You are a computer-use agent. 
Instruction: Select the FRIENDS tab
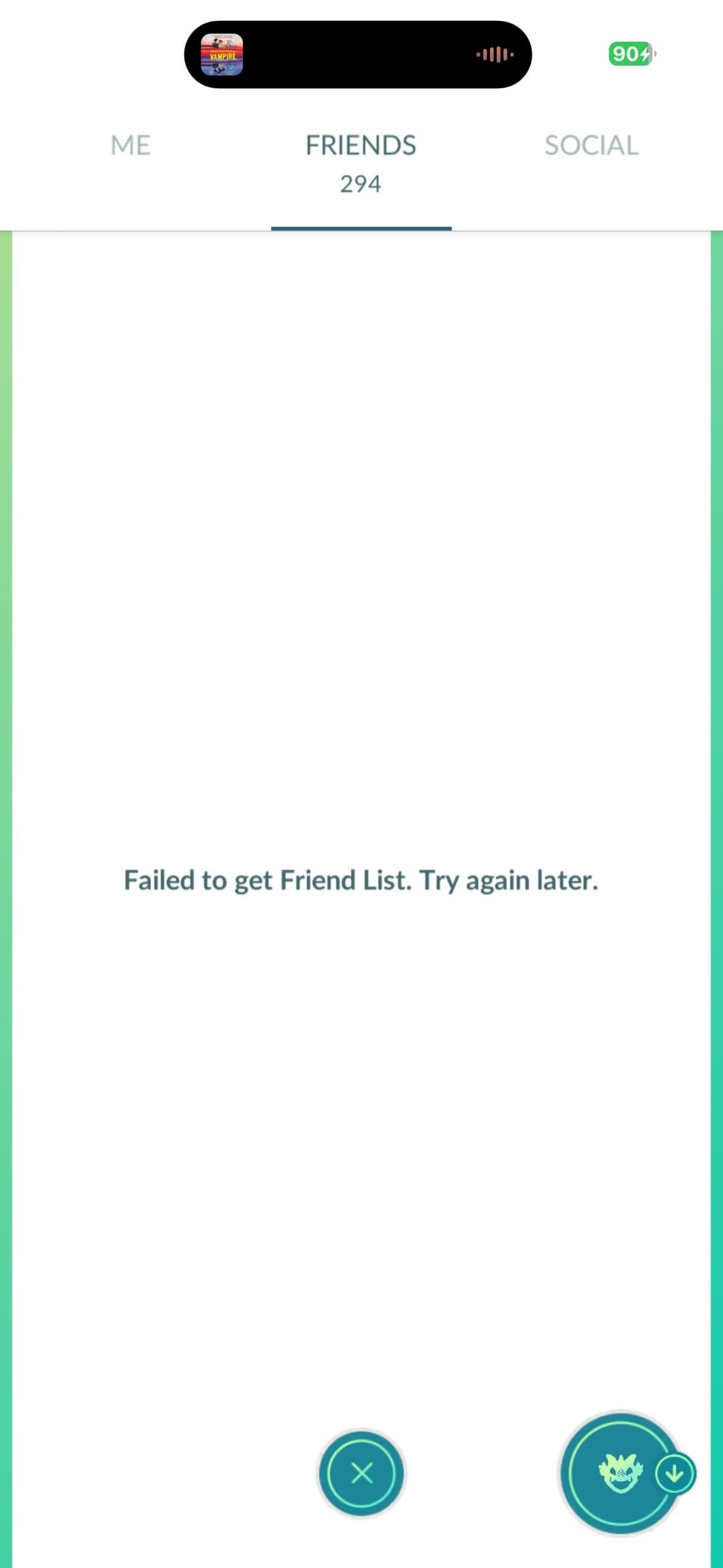(361, 161)
